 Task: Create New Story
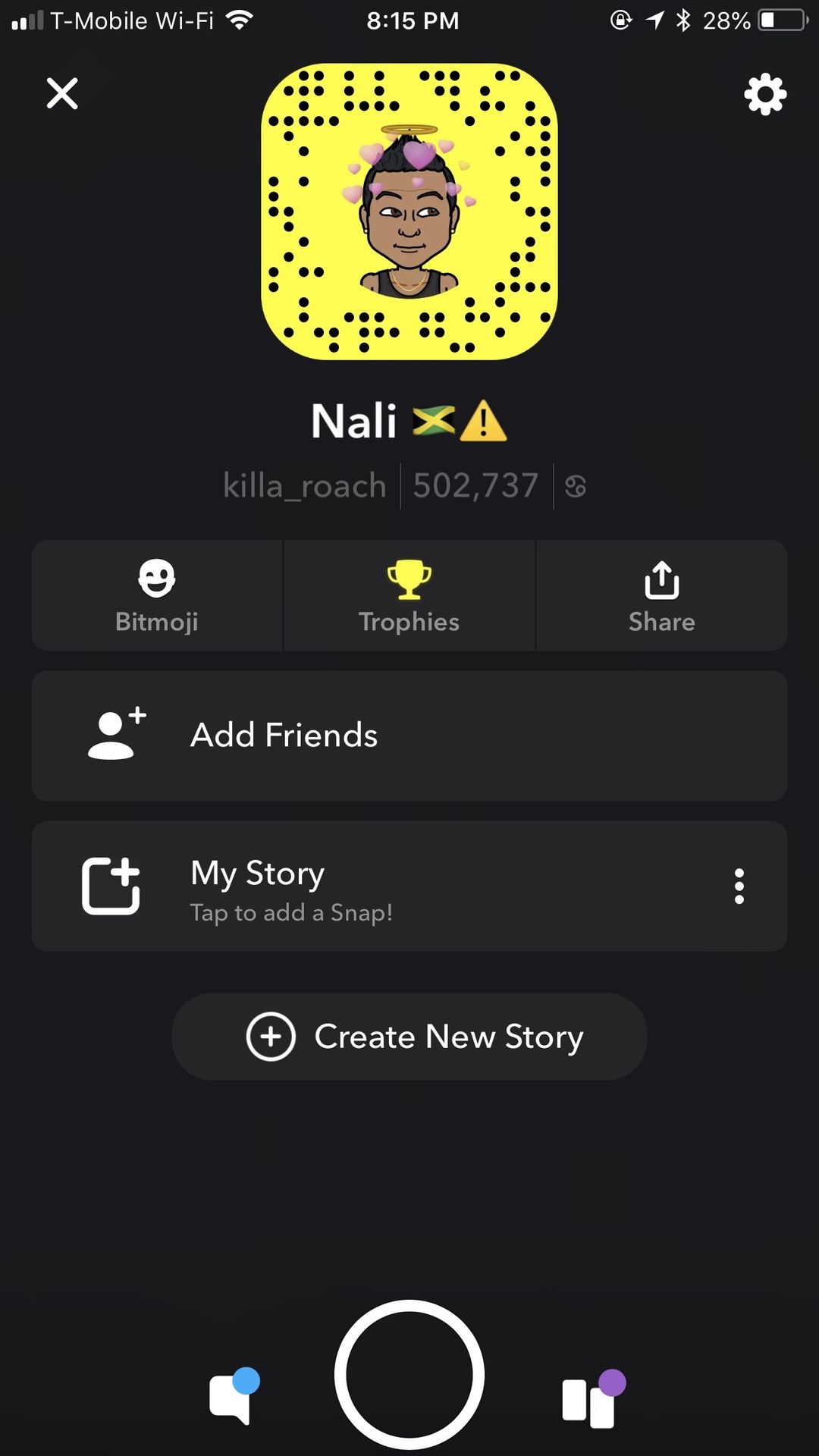409,1037
